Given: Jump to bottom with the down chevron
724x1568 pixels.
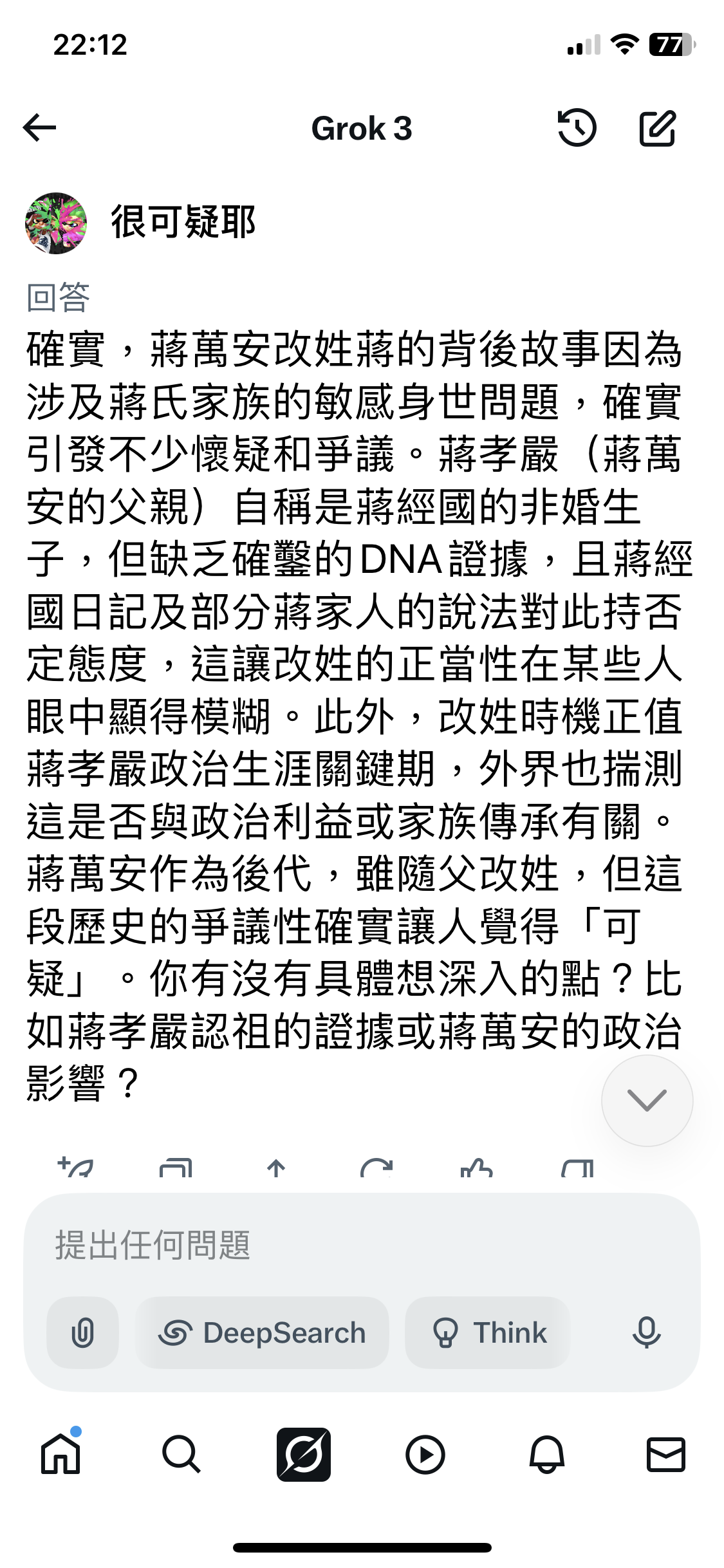Looking at the screenshot, I should (647, 1100).
